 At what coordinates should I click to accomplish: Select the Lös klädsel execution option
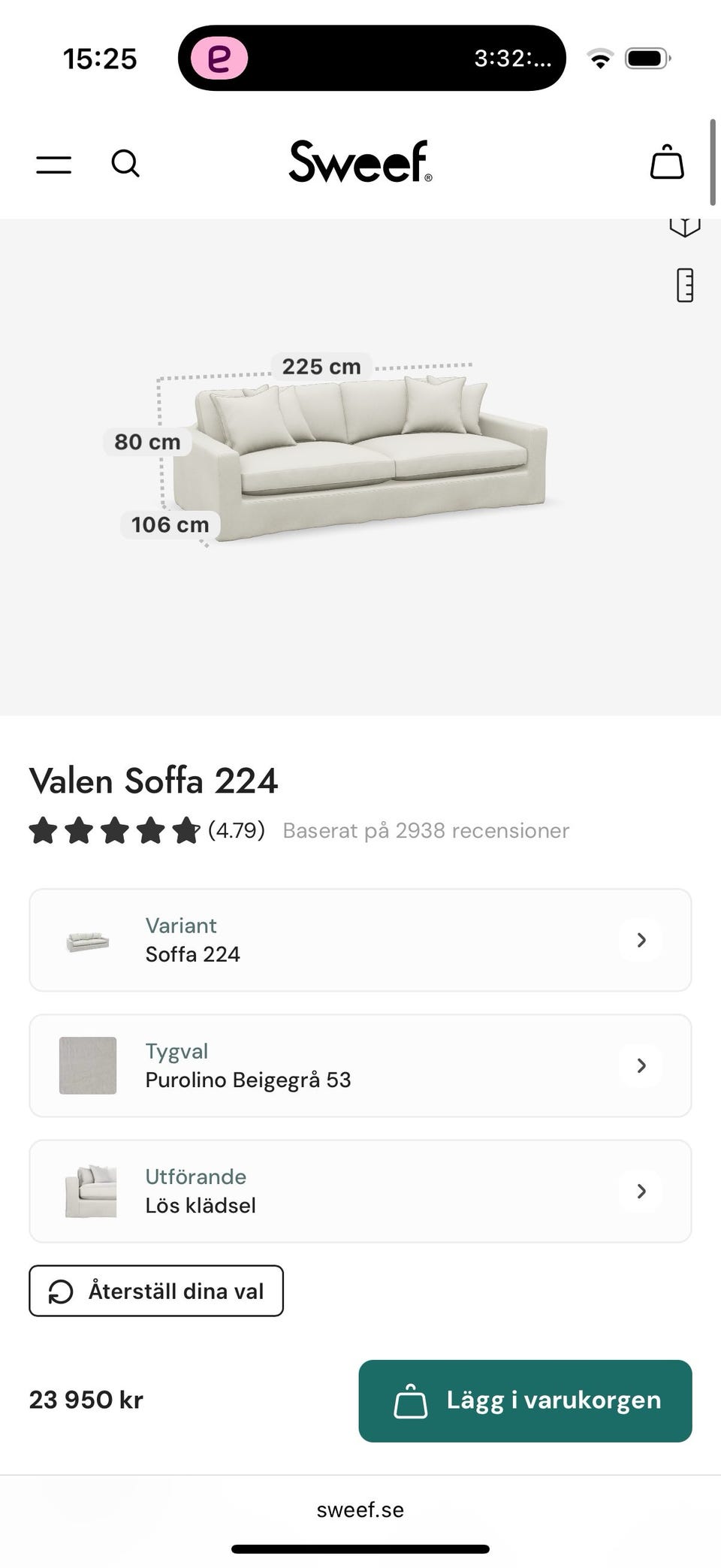(x=360, y=1191)
